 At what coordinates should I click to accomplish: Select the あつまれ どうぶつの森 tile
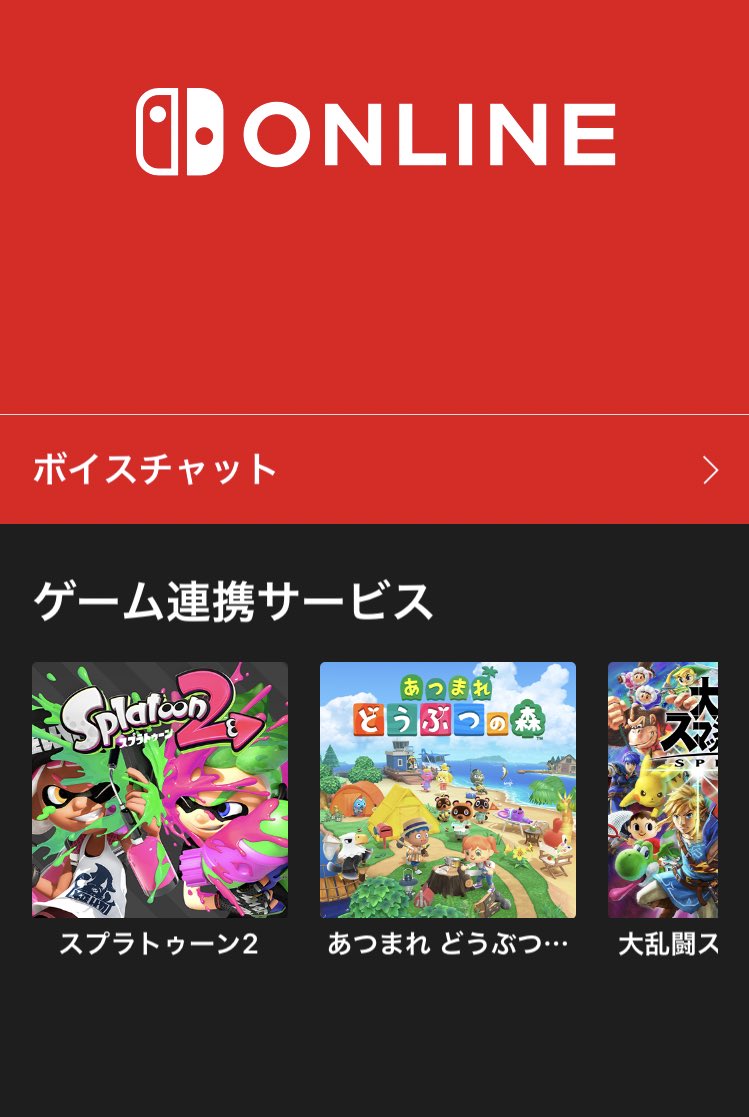(x=448, y=790)
